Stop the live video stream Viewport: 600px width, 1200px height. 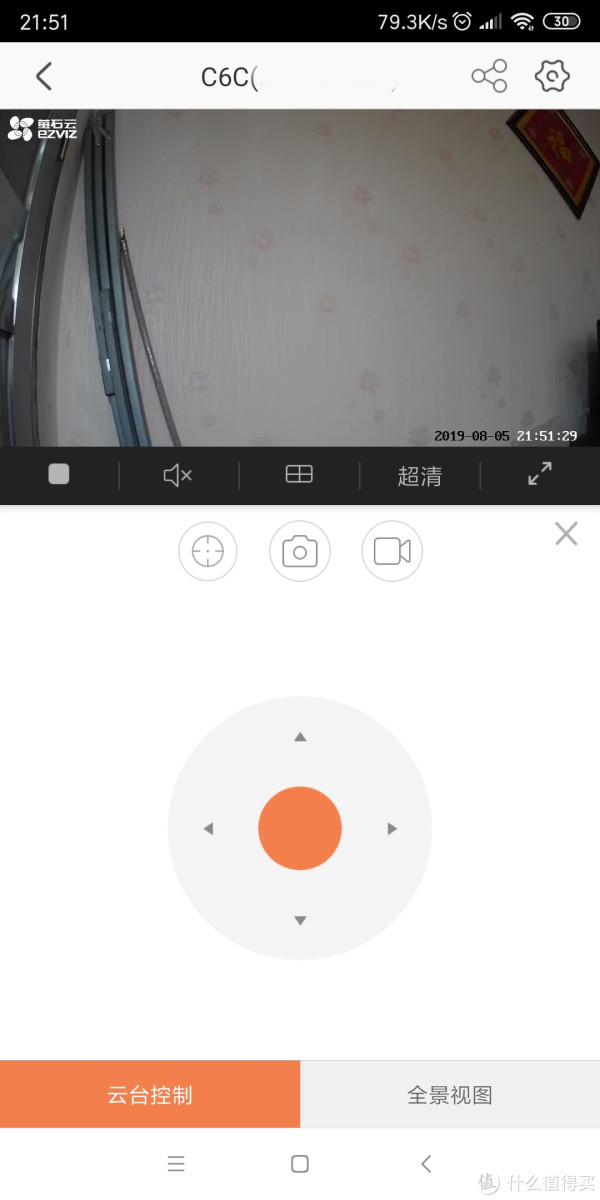pos(59,475)
